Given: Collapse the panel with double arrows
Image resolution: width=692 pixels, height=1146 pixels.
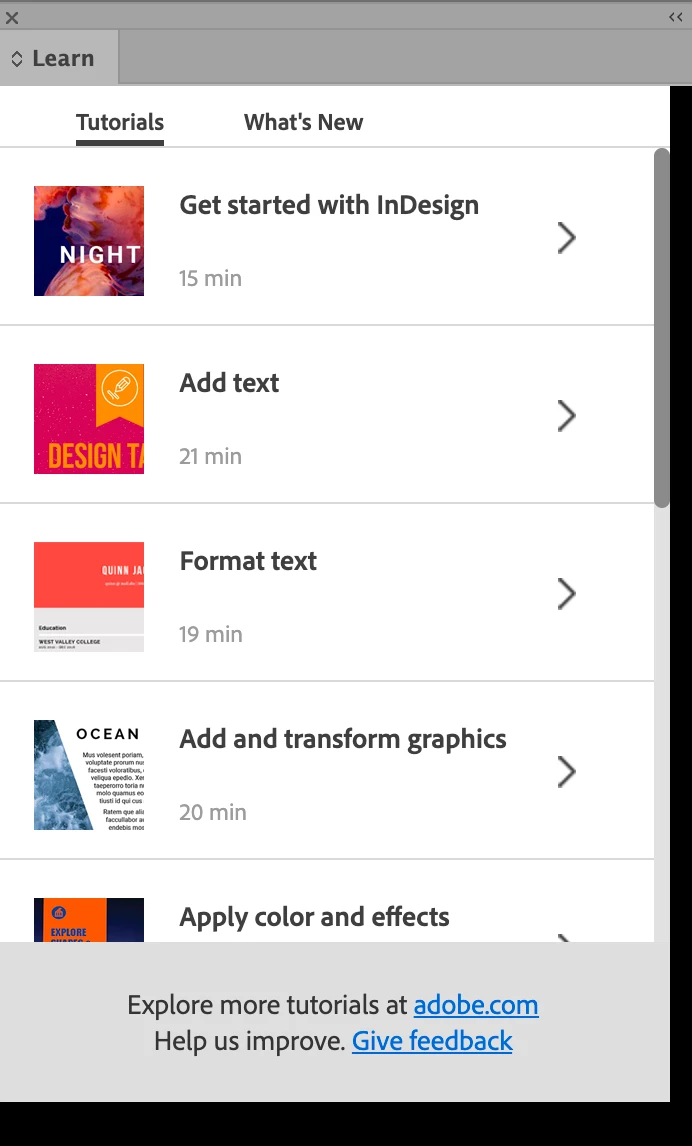Looking at the screenshot, I should click(x=676, y=17).
